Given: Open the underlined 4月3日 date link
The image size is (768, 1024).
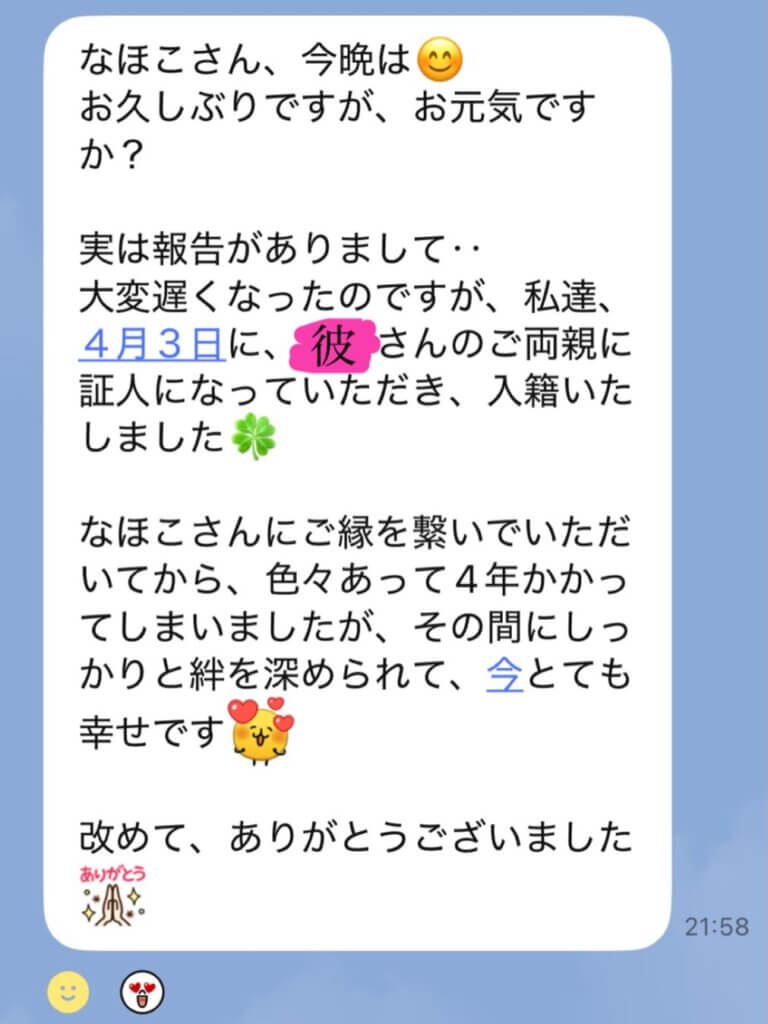Looking at the screenshot, I should 150,347.
